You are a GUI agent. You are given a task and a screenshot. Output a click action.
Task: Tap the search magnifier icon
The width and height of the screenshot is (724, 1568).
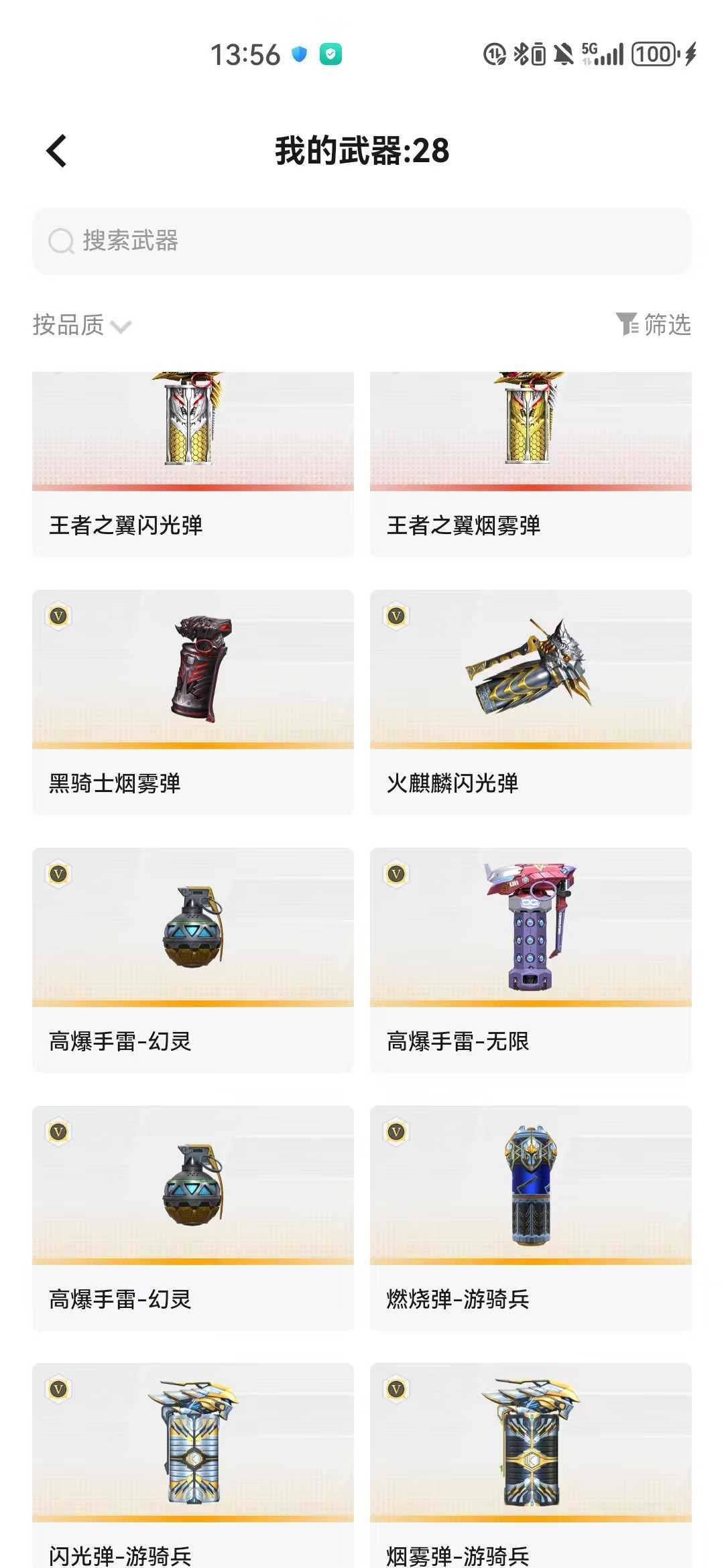point(61,243)
